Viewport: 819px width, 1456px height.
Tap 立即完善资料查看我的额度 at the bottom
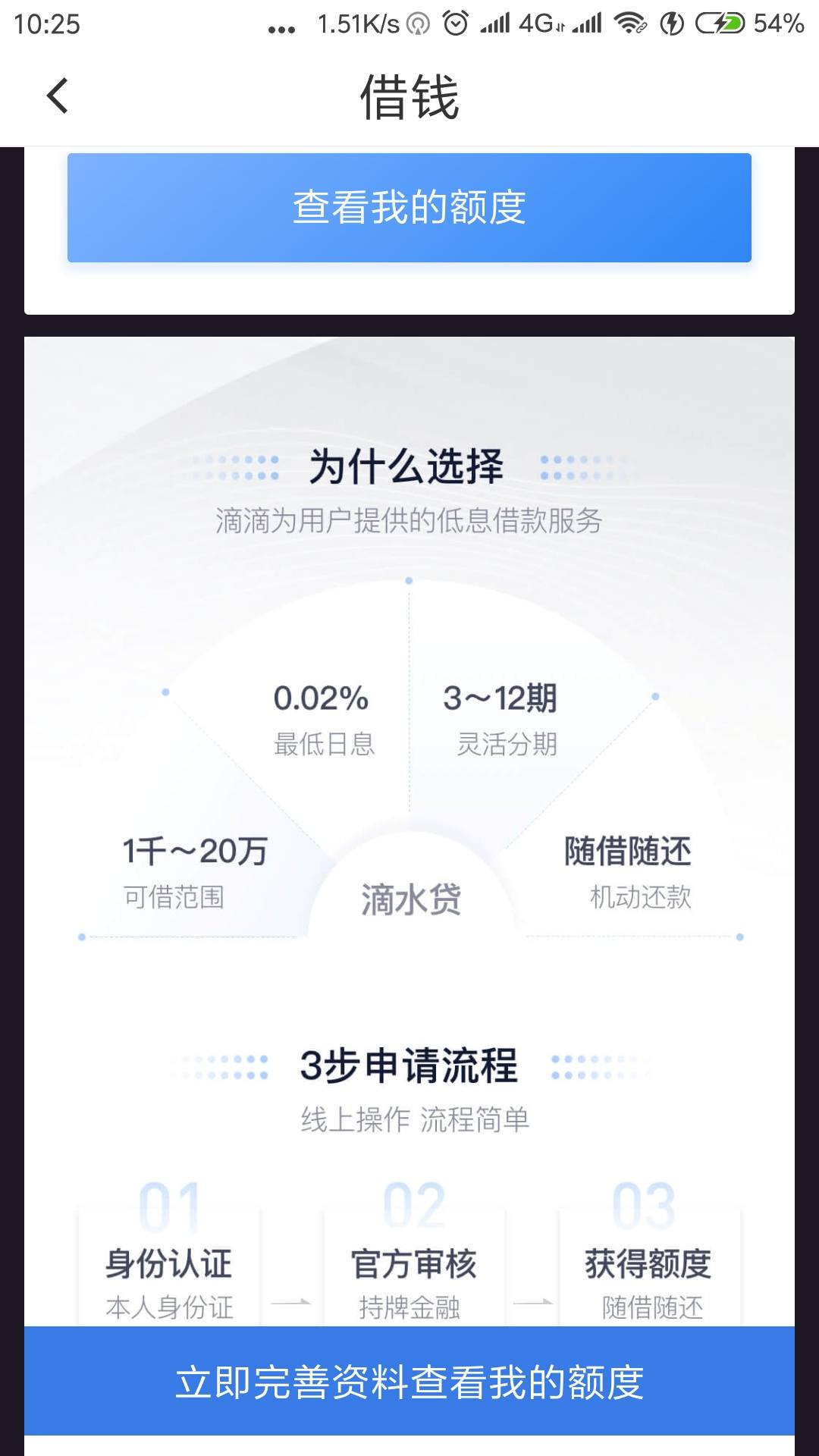coord(409,1382)
